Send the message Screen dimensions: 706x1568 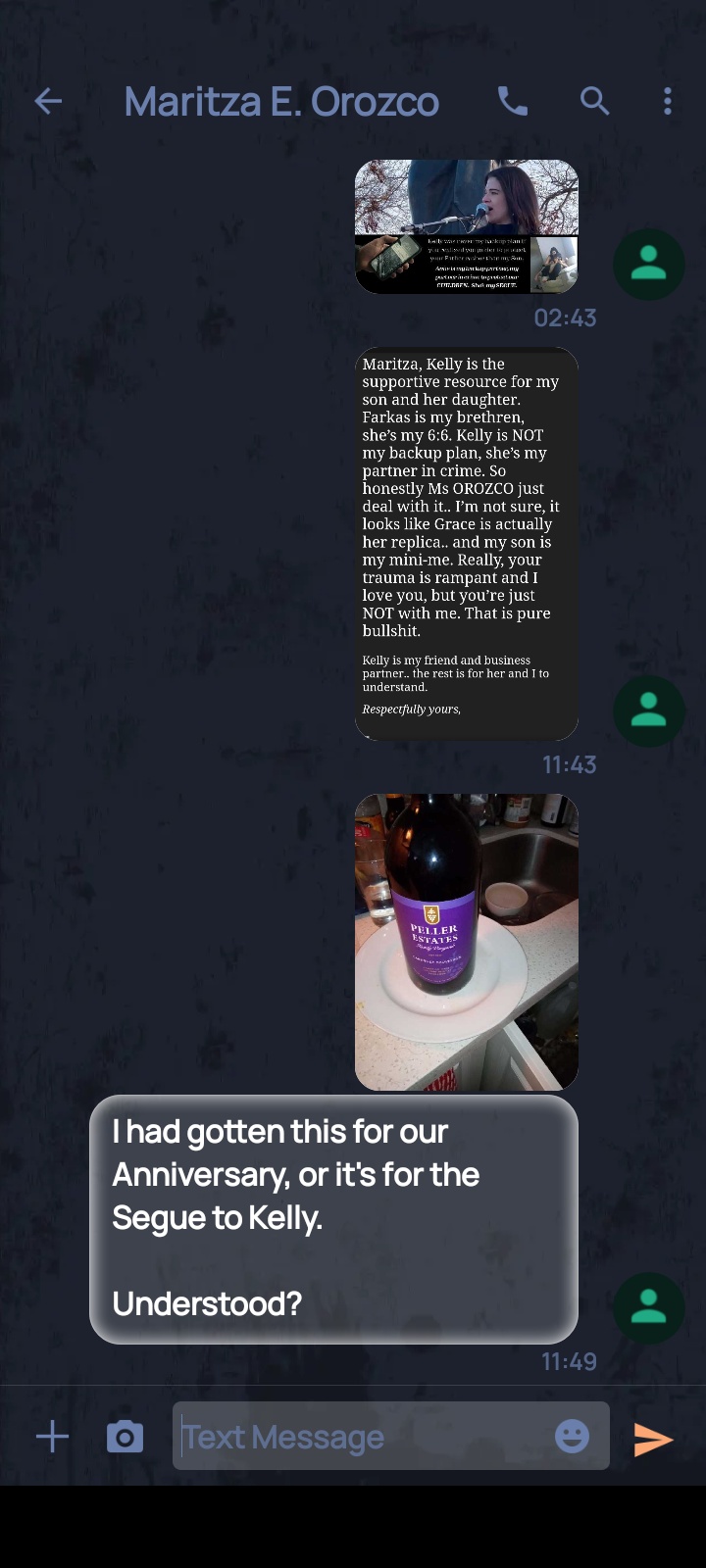[x=653, y=1439]
